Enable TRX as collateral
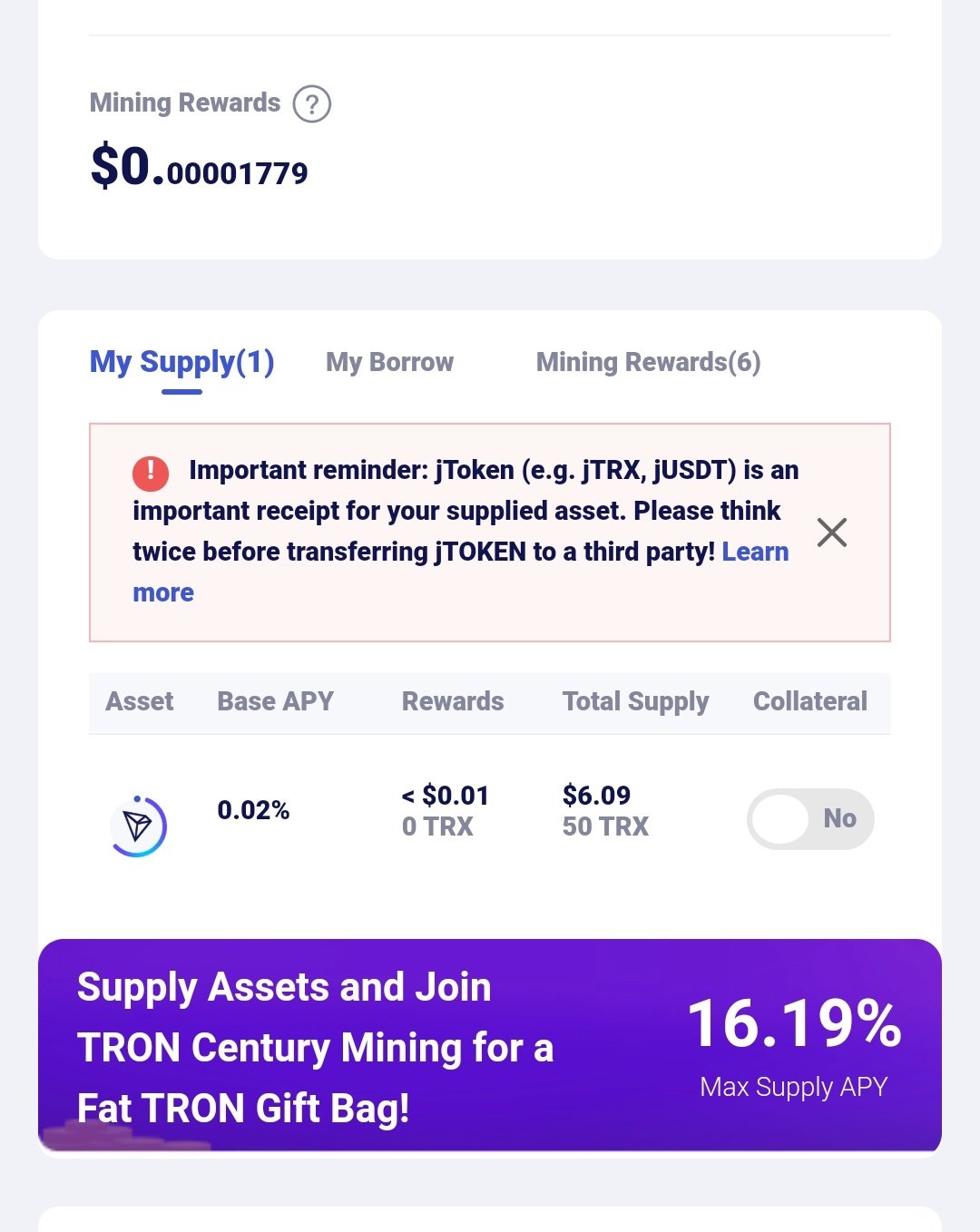 [x=809, y=819]
